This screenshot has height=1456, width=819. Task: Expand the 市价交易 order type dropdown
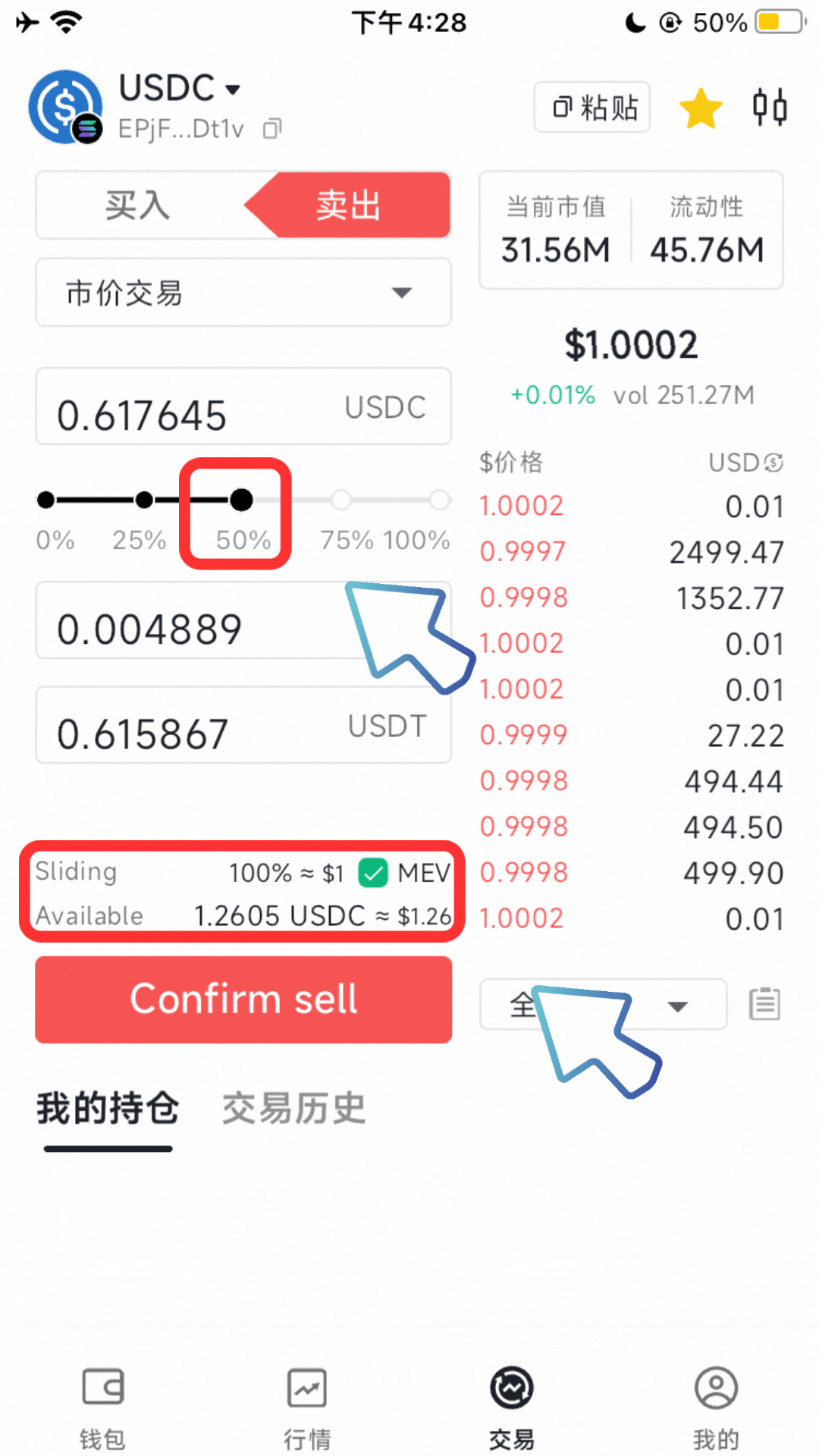[x=243, y=293]
